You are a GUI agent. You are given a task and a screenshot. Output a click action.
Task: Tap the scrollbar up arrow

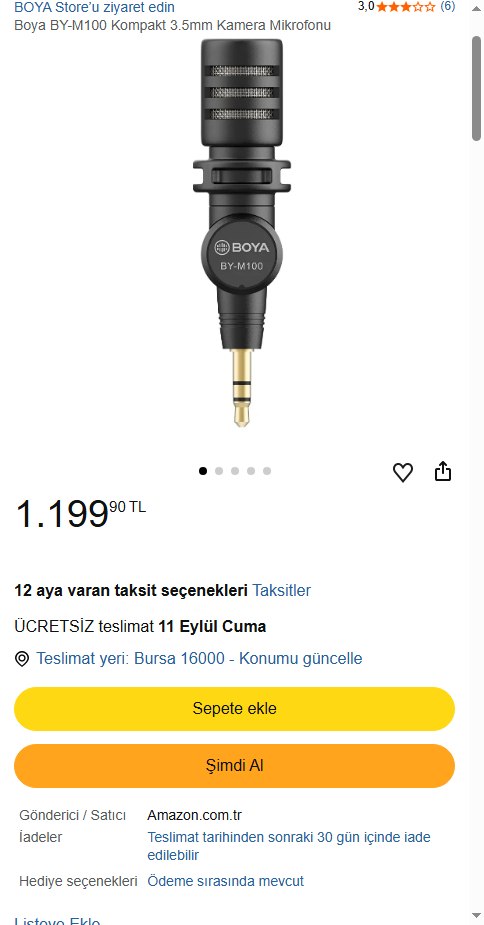[477, 8]
